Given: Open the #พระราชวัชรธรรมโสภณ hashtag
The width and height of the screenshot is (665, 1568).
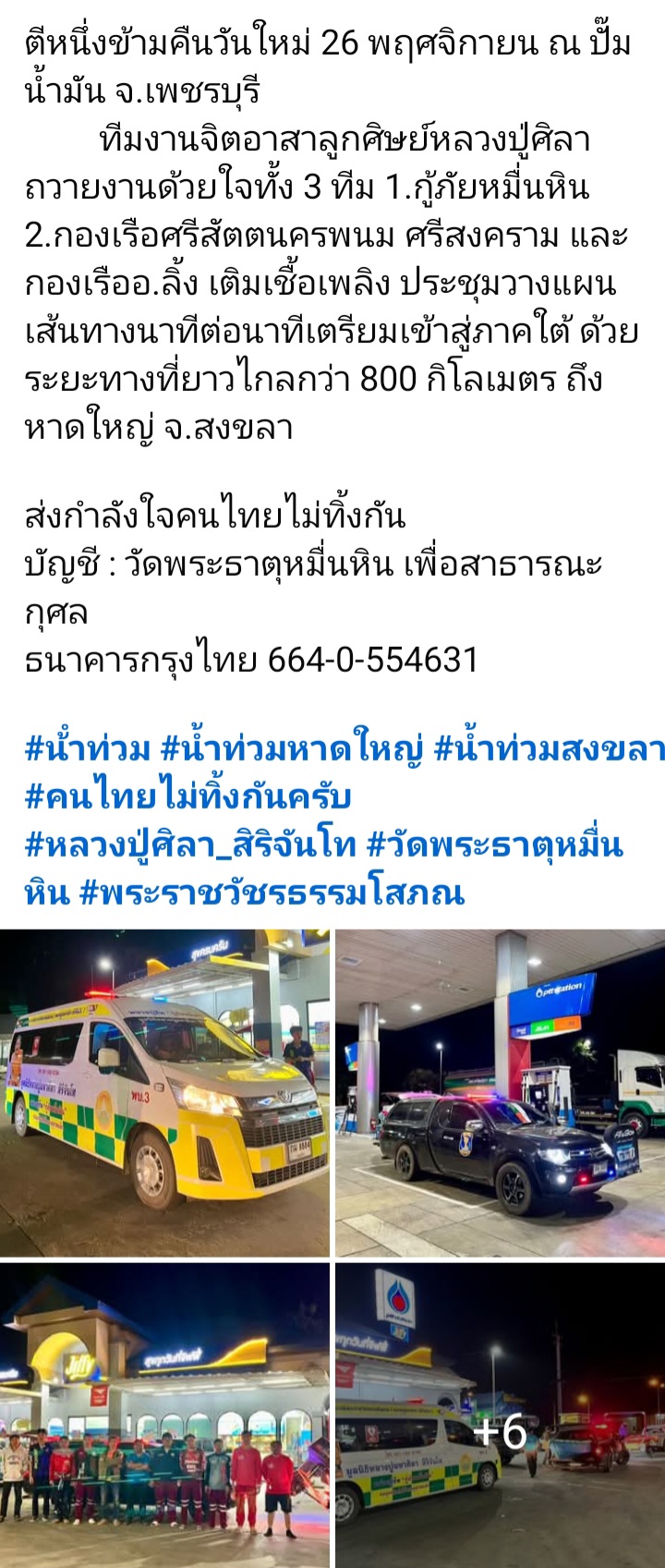Looking at the screenshot, I should (272, 893).
